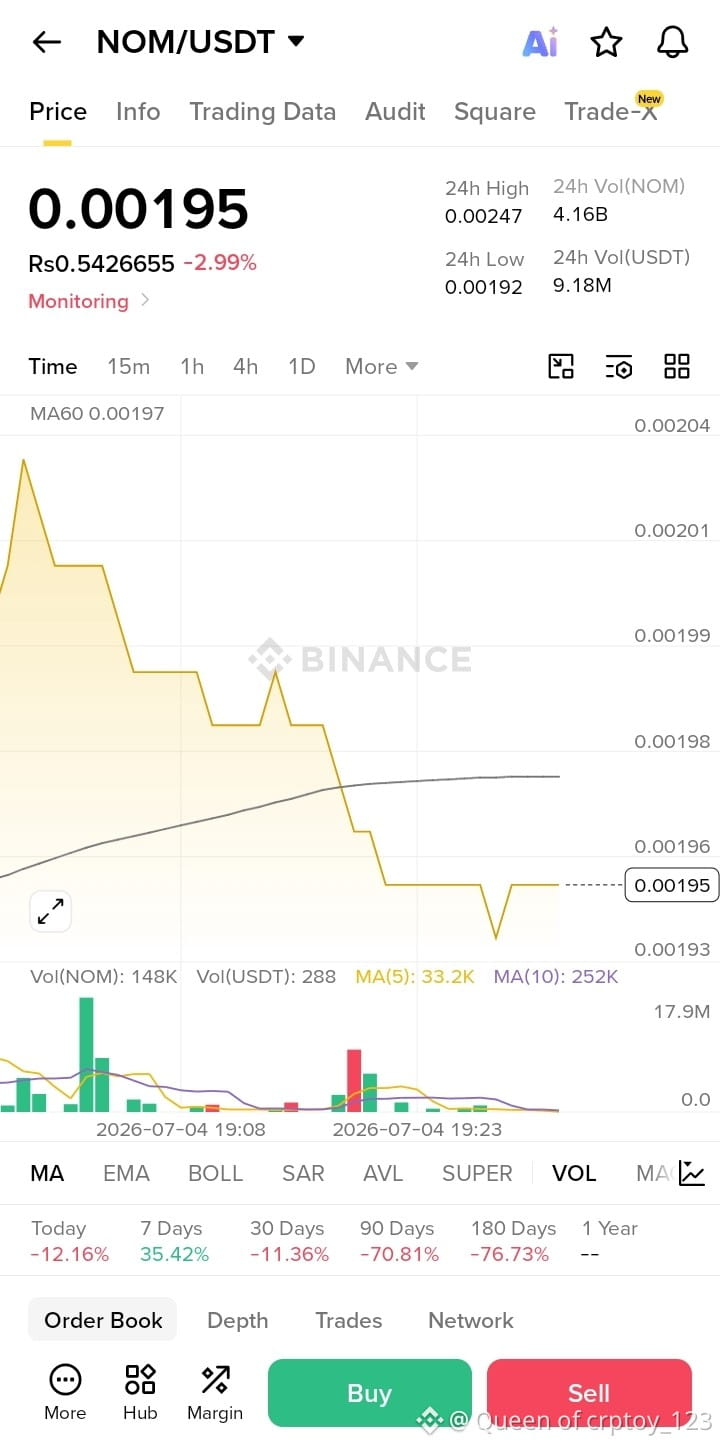Select the 1D chart interval

[301, 367]
